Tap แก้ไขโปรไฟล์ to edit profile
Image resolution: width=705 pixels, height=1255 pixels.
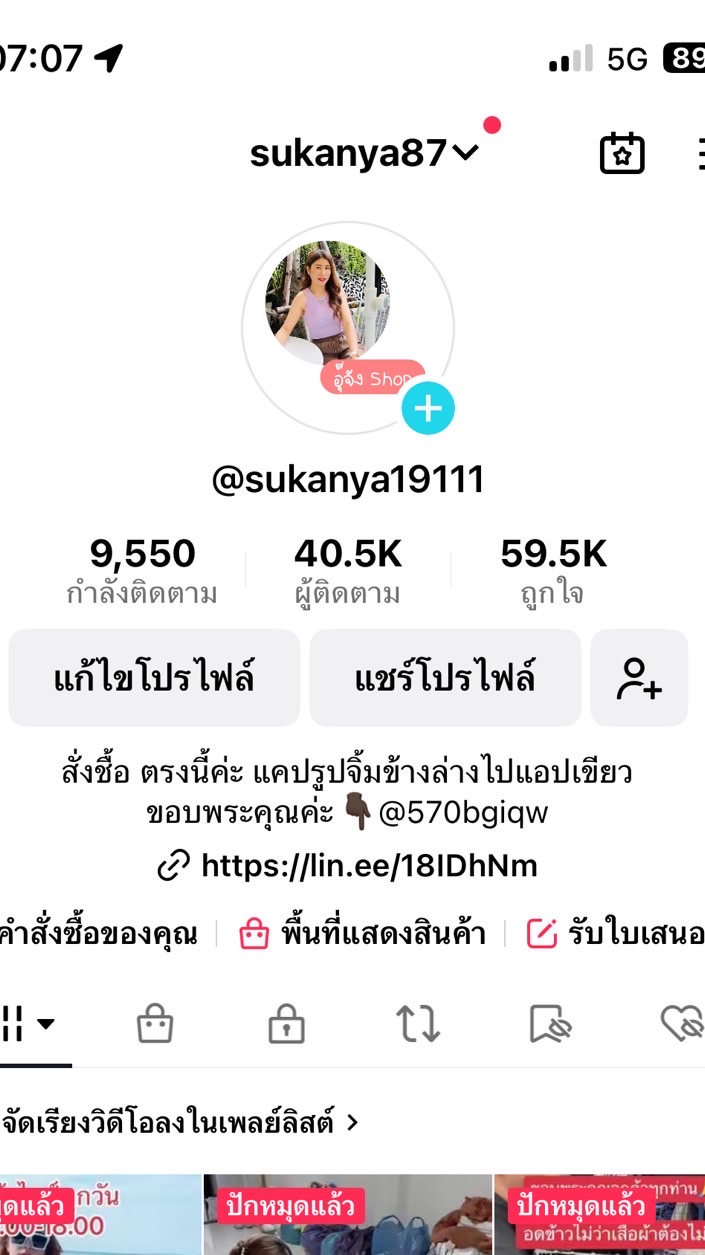click(154, 678)
